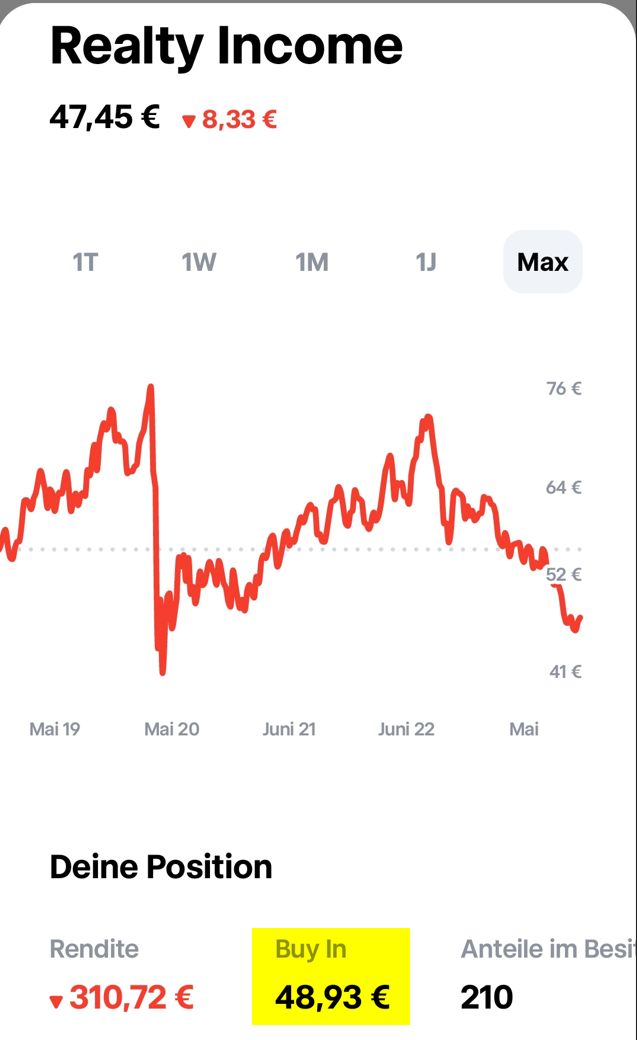Select the 1W time range
The height and width of the screenshot is (1040, 637).
199,262
